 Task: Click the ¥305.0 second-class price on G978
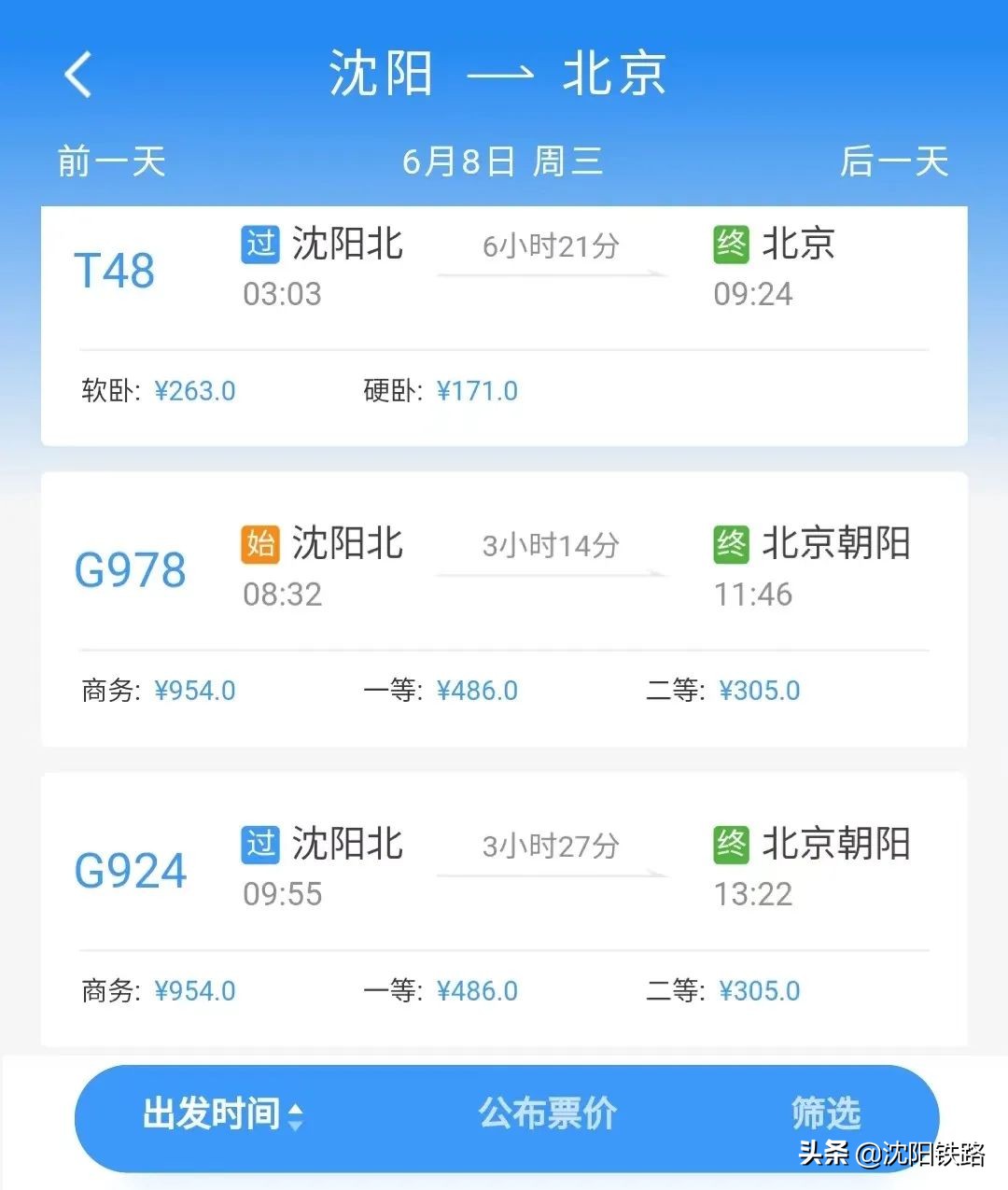(759, 690)
